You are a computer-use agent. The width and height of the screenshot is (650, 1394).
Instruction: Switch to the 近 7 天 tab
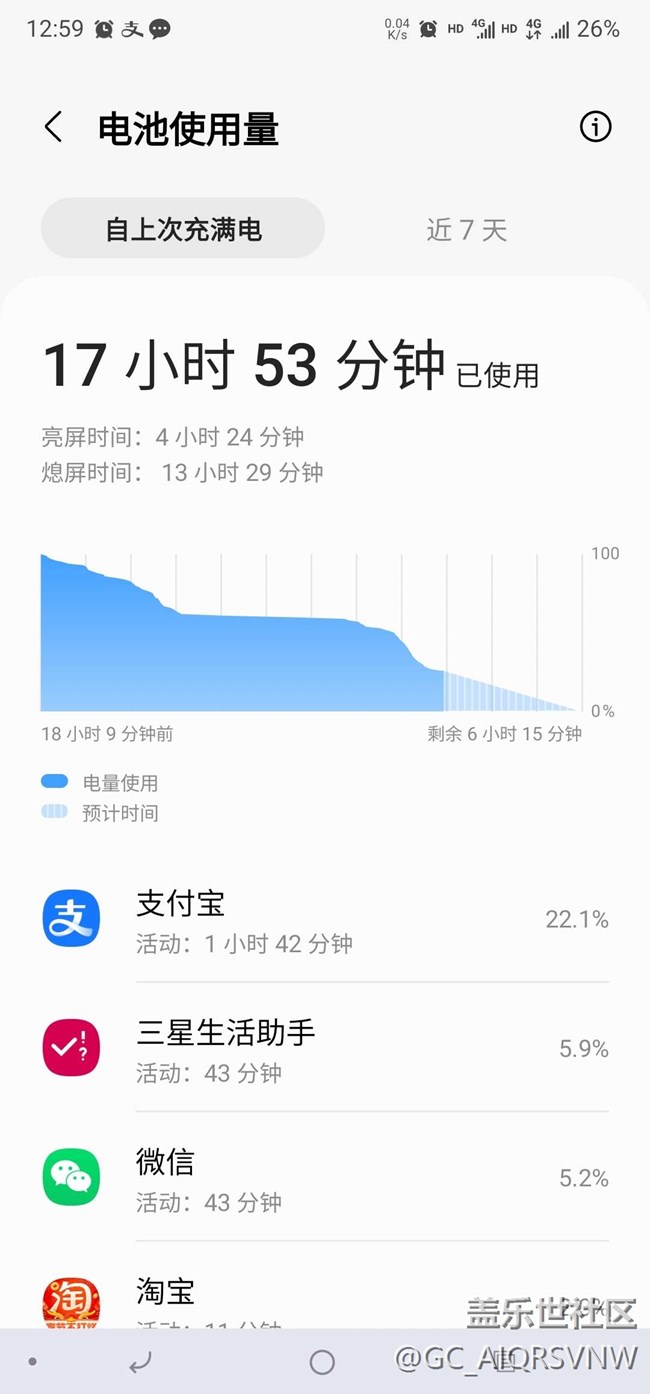[466, 230]
